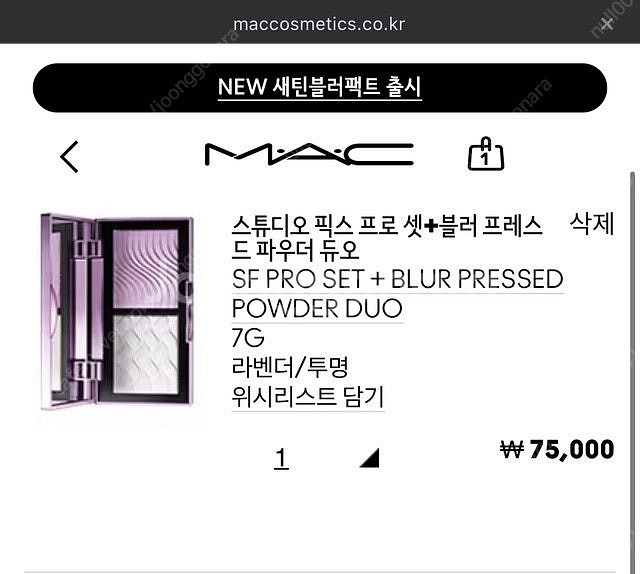640x574 pixels.
Task: Go back with the arrow icon
Action: click(x=69, y=156)
